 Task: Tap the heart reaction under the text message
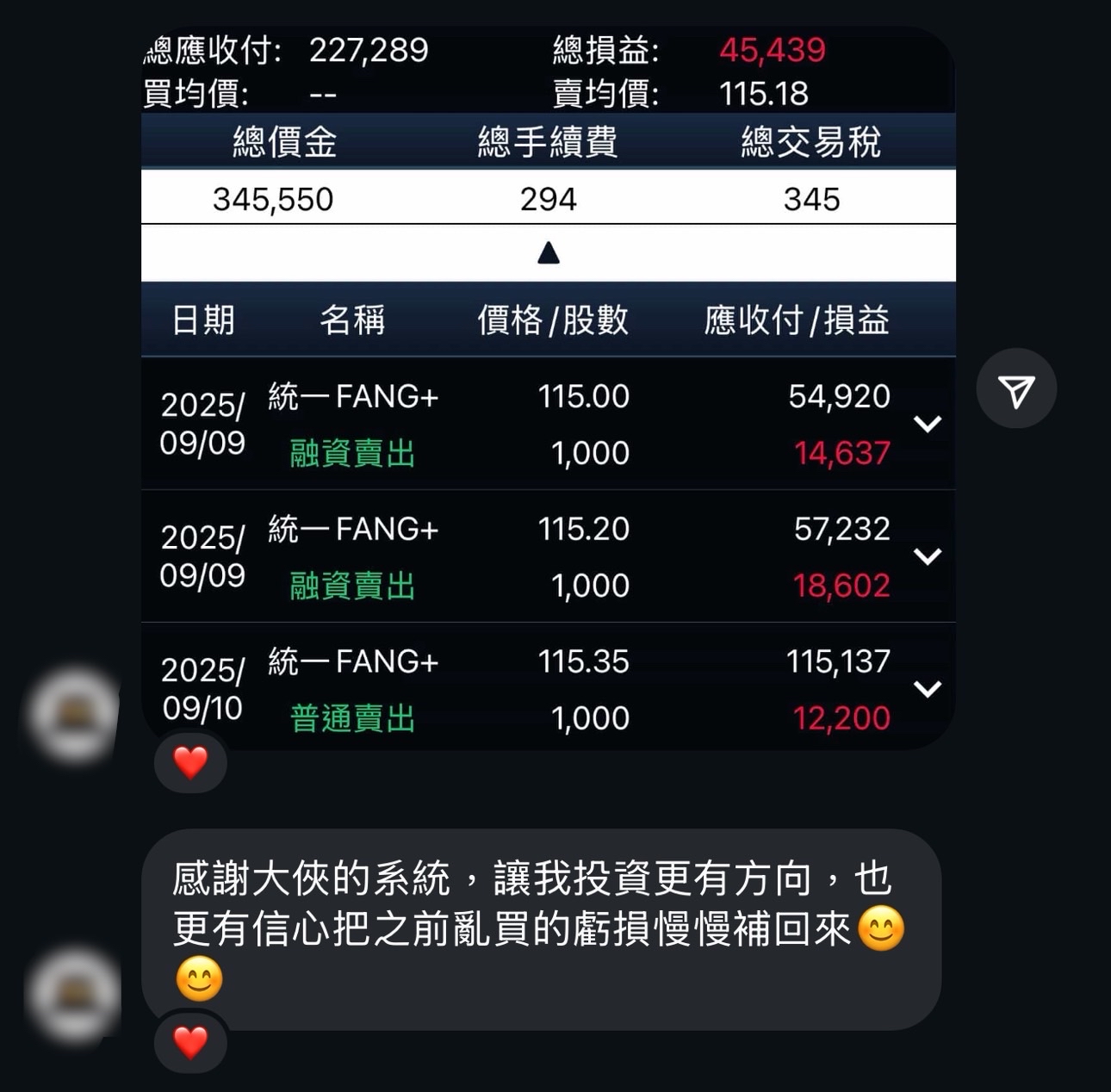point(190,1043)
